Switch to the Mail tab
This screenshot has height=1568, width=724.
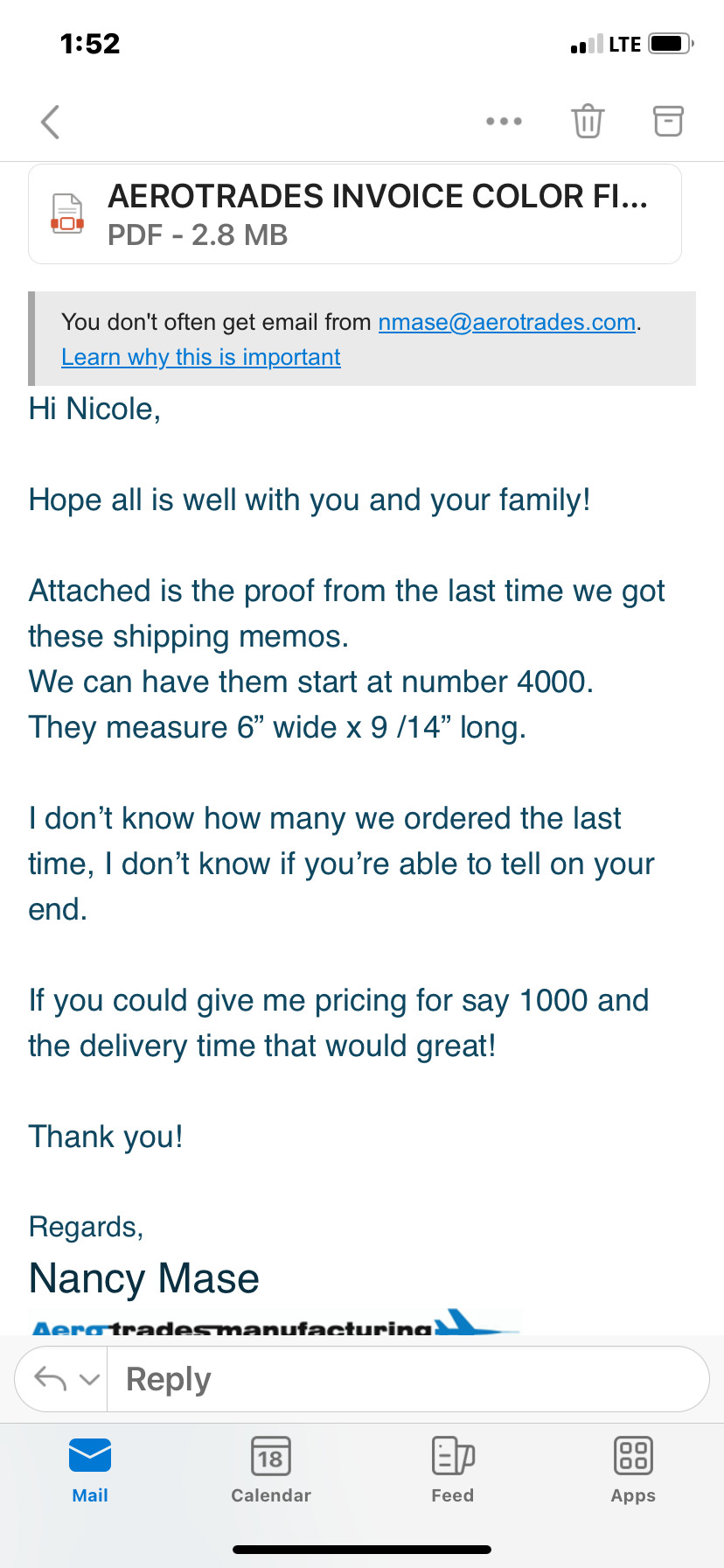click(x=90, y=1470)
